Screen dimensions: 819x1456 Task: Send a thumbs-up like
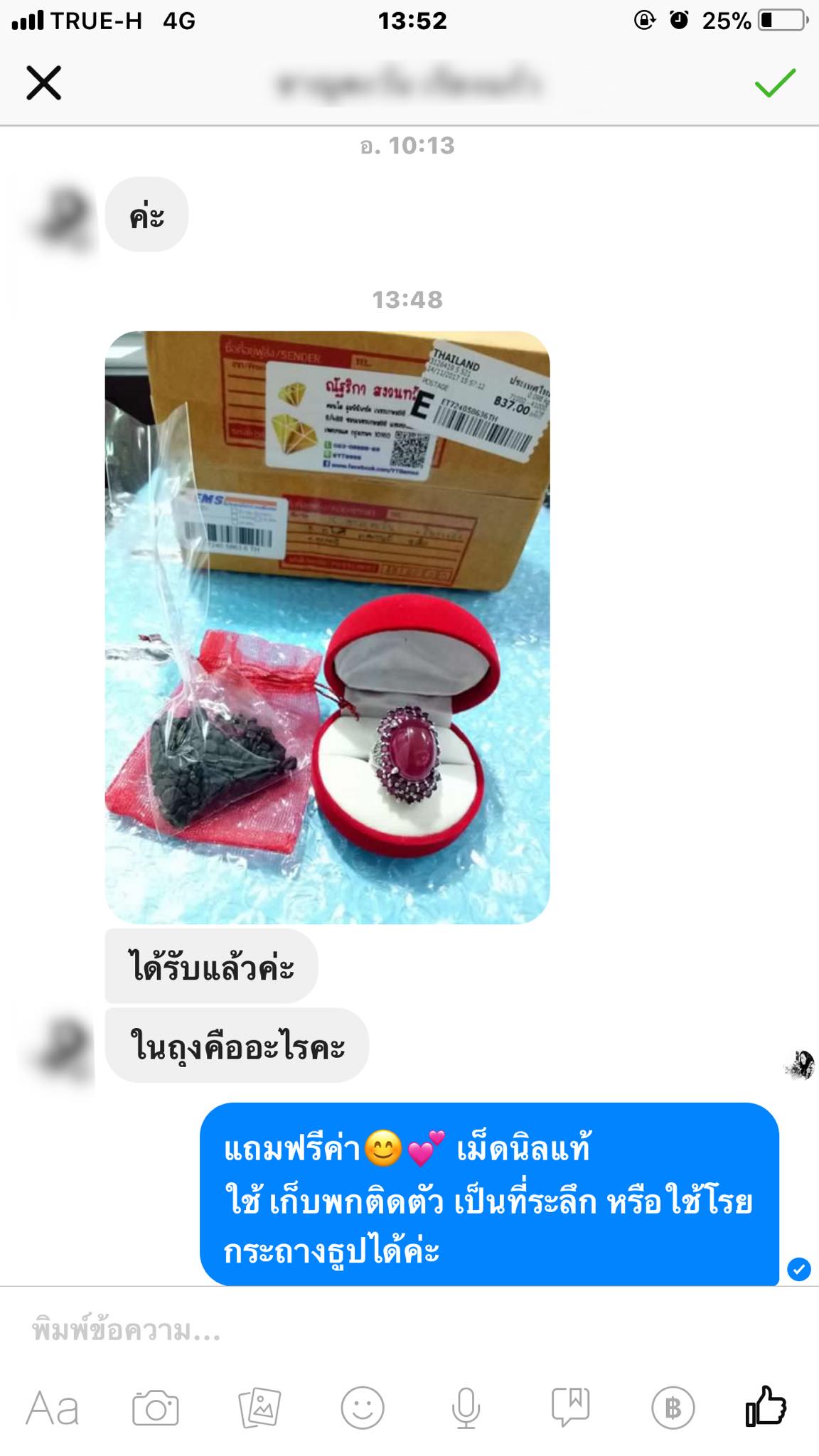click(766, 1407)
